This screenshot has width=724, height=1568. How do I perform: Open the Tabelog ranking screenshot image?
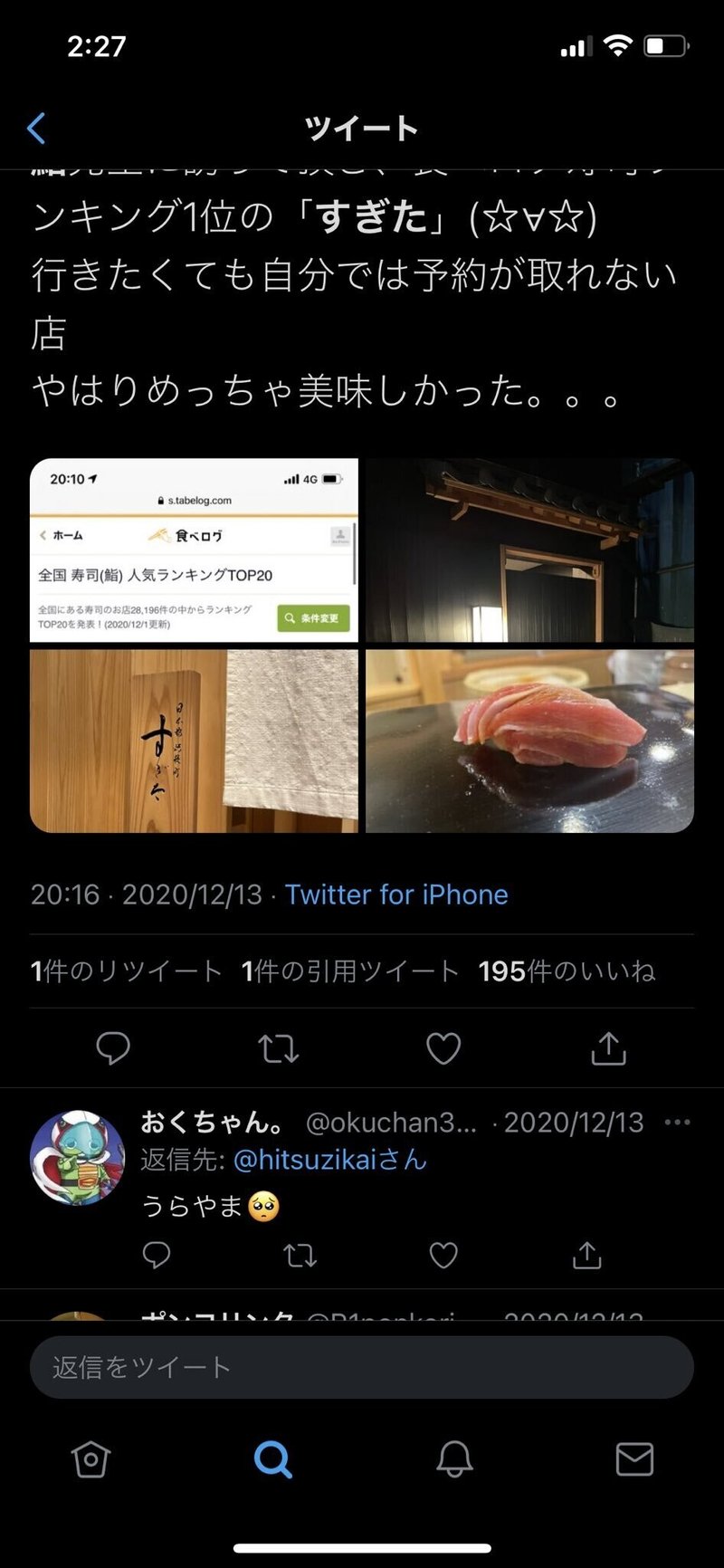[194, 550]
